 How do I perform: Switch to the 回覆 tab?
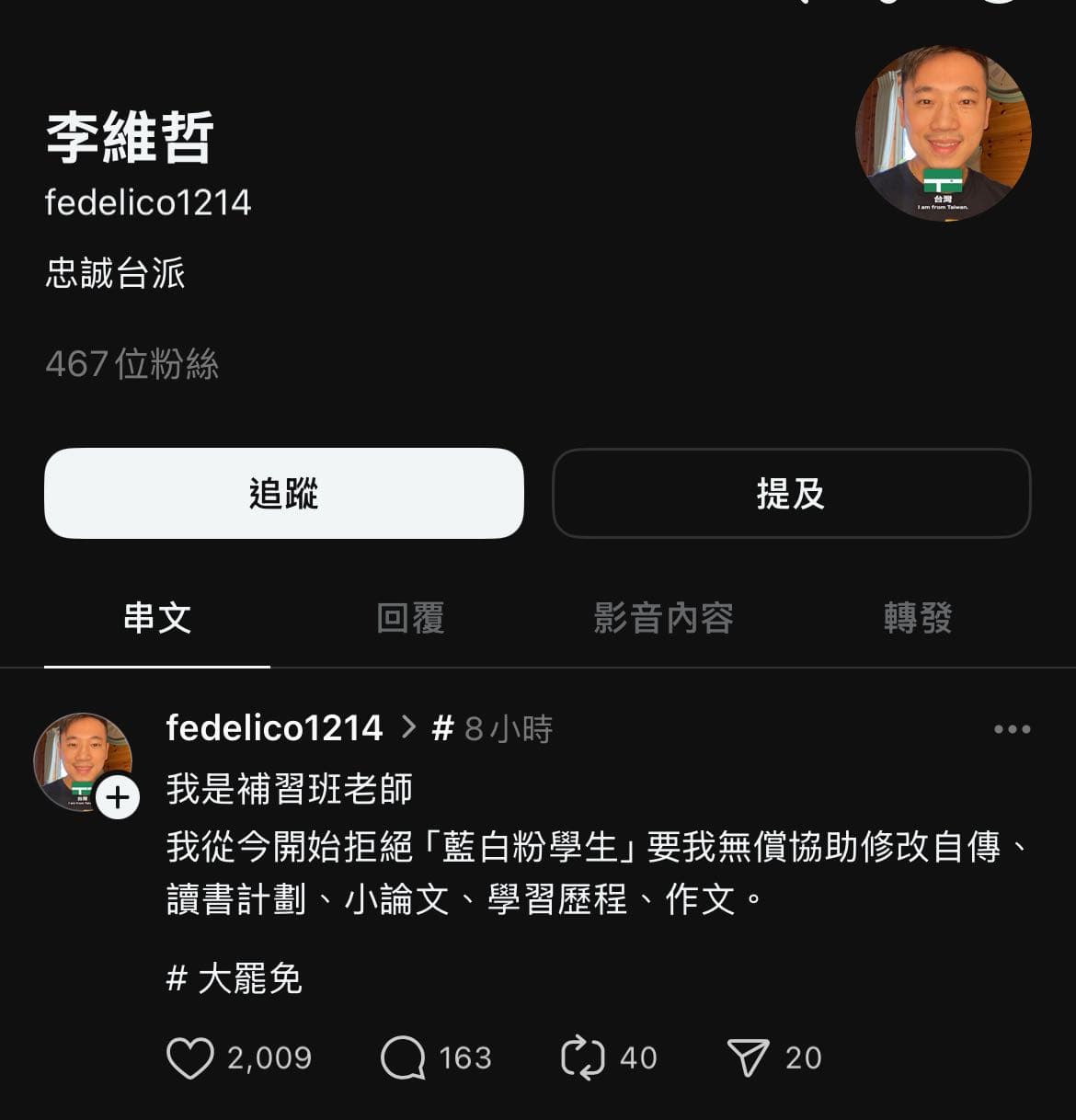(x=410, y=618)
